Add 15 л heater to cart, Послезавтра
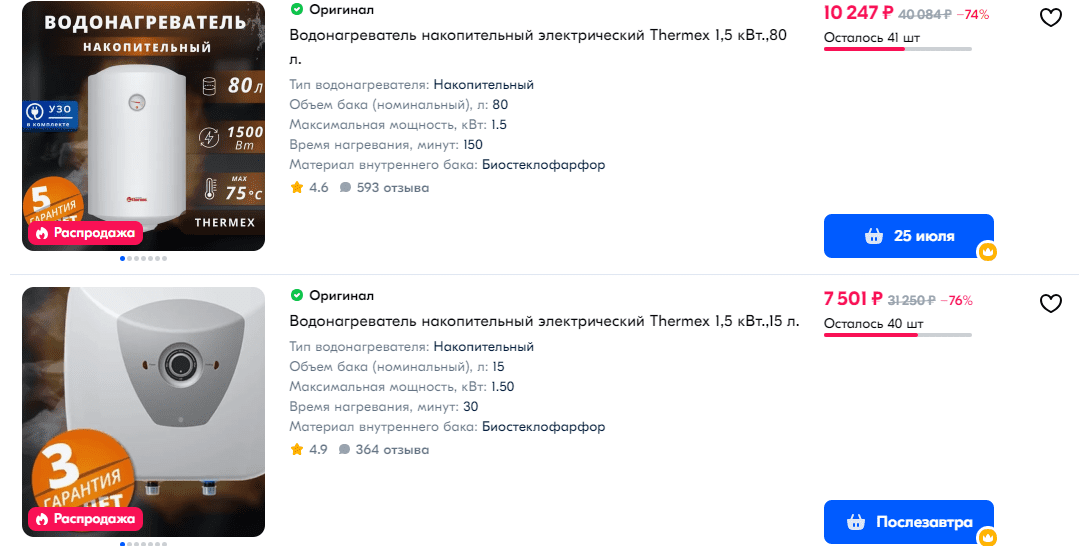Screen dimensions: 1080x546 (x=908, y=522)
